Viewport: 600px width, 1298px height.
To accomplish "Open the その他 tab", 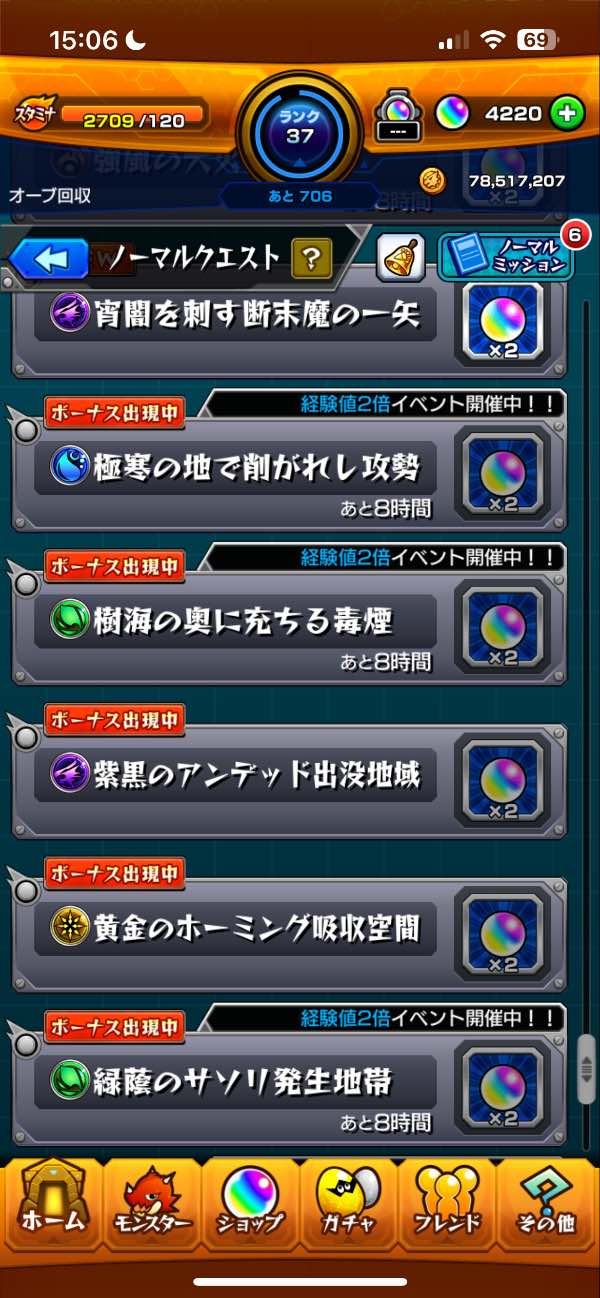I will click(x=548, y=1200).
